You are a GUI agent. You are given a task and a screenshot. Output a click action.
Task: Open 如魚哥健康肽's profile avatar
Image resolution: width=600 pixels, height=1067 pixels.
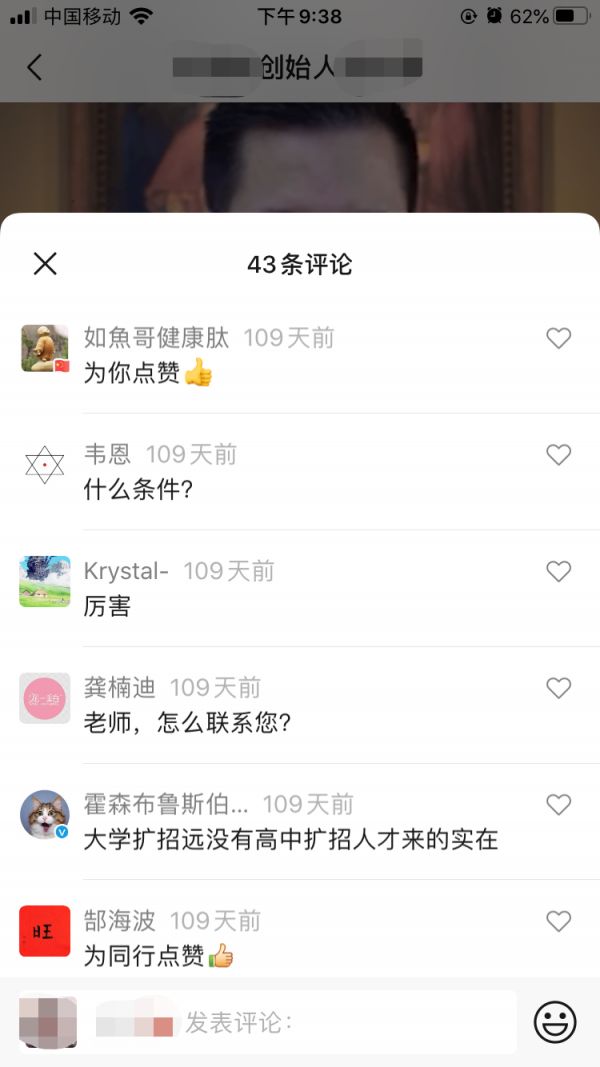tap(45, 349)
